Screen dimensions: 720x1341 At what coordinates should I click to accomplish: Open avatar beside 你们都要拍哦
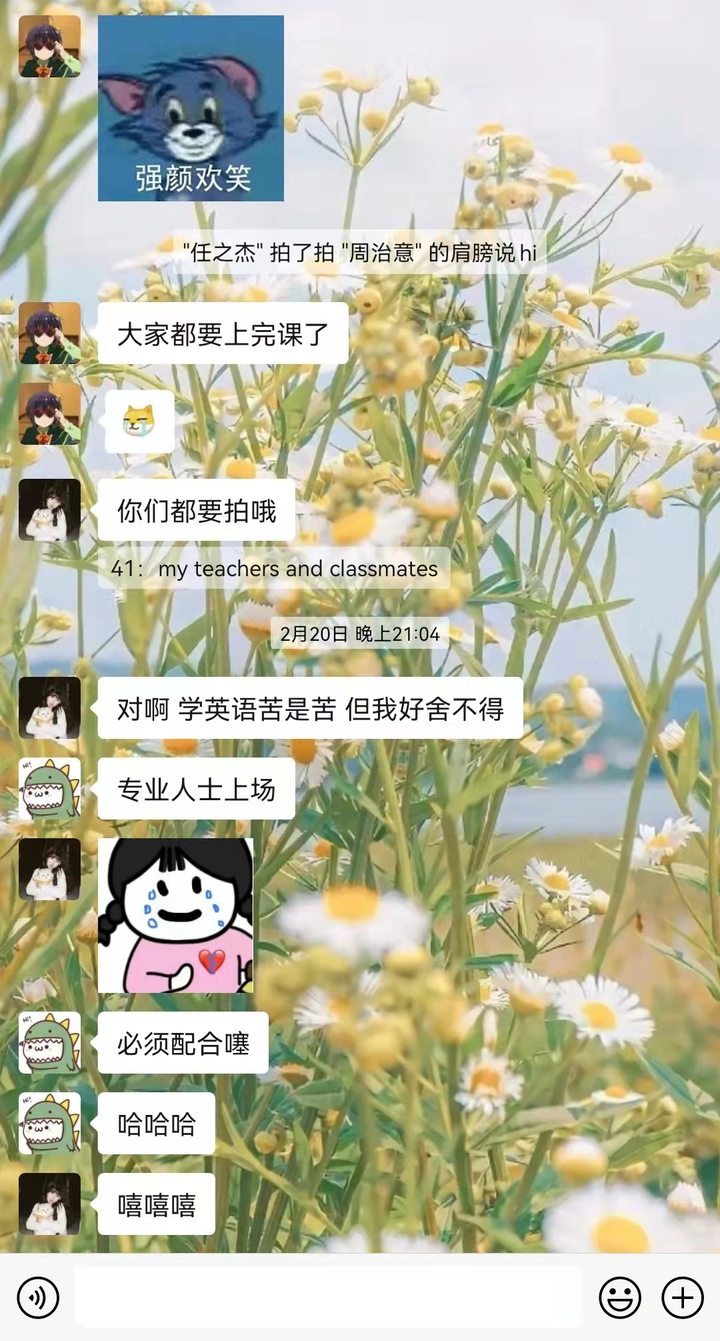click(x=49, y=510)
